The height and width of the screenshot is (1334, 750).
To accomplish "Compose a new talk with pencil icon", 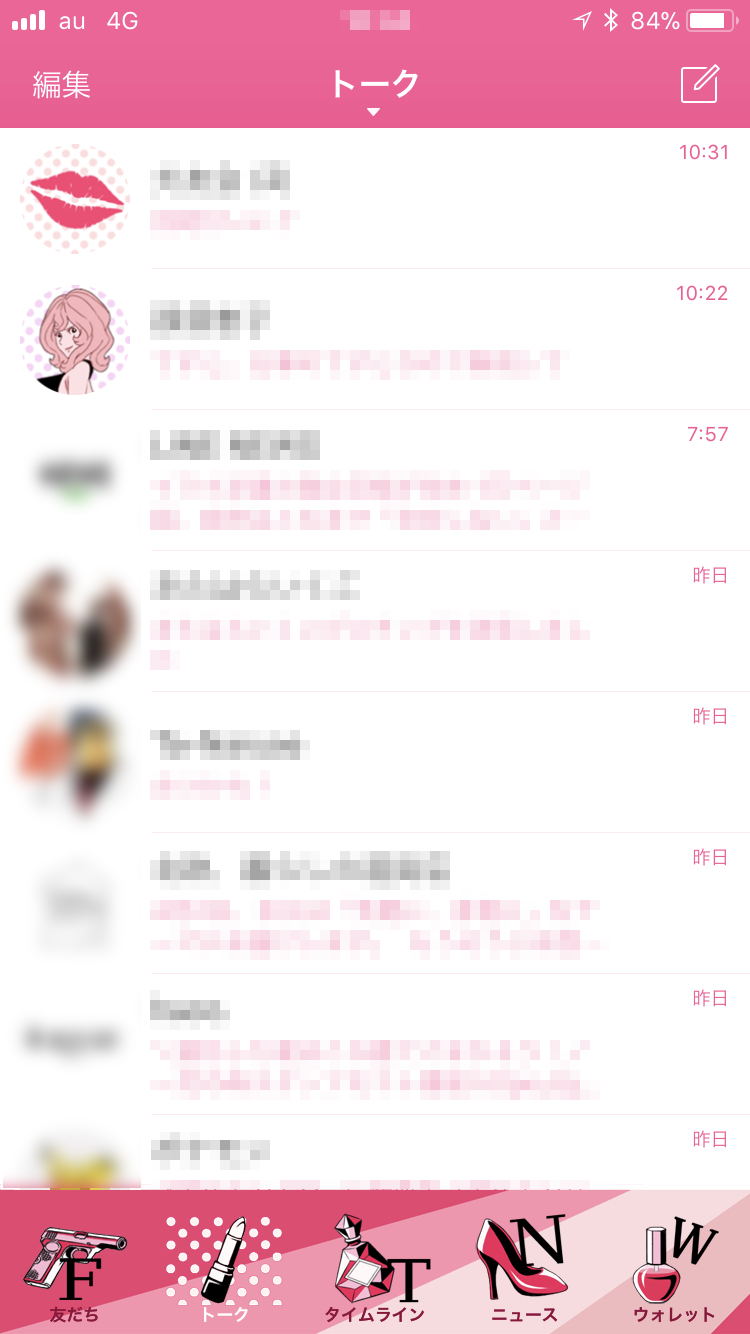I will [700, 84].
